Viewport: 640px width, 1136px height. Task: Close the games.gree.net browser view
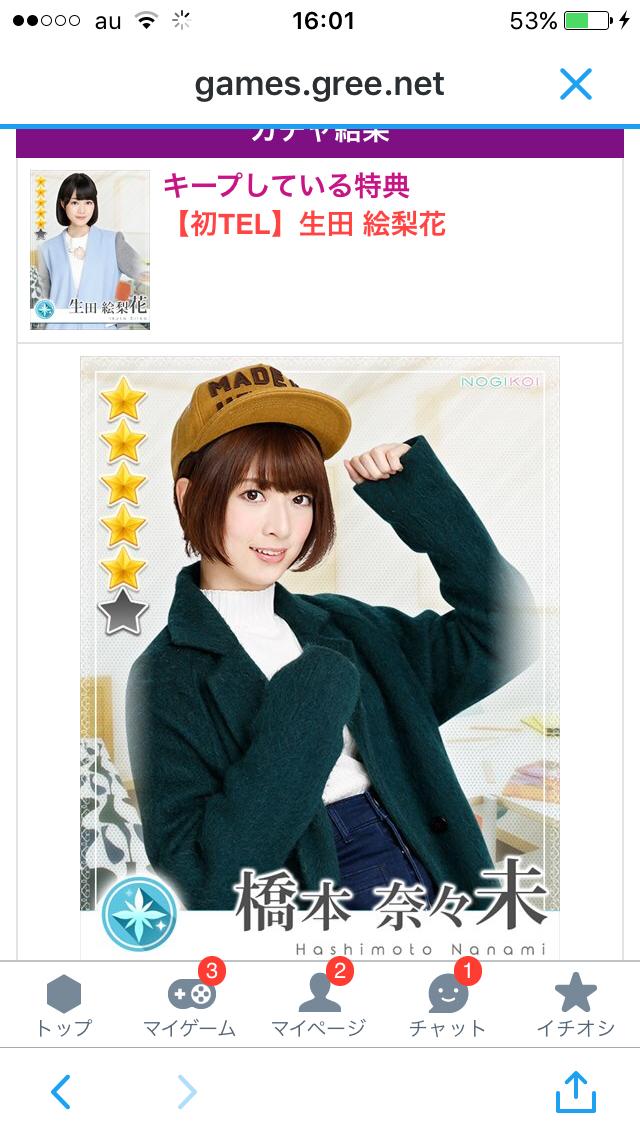click(576, 85)
